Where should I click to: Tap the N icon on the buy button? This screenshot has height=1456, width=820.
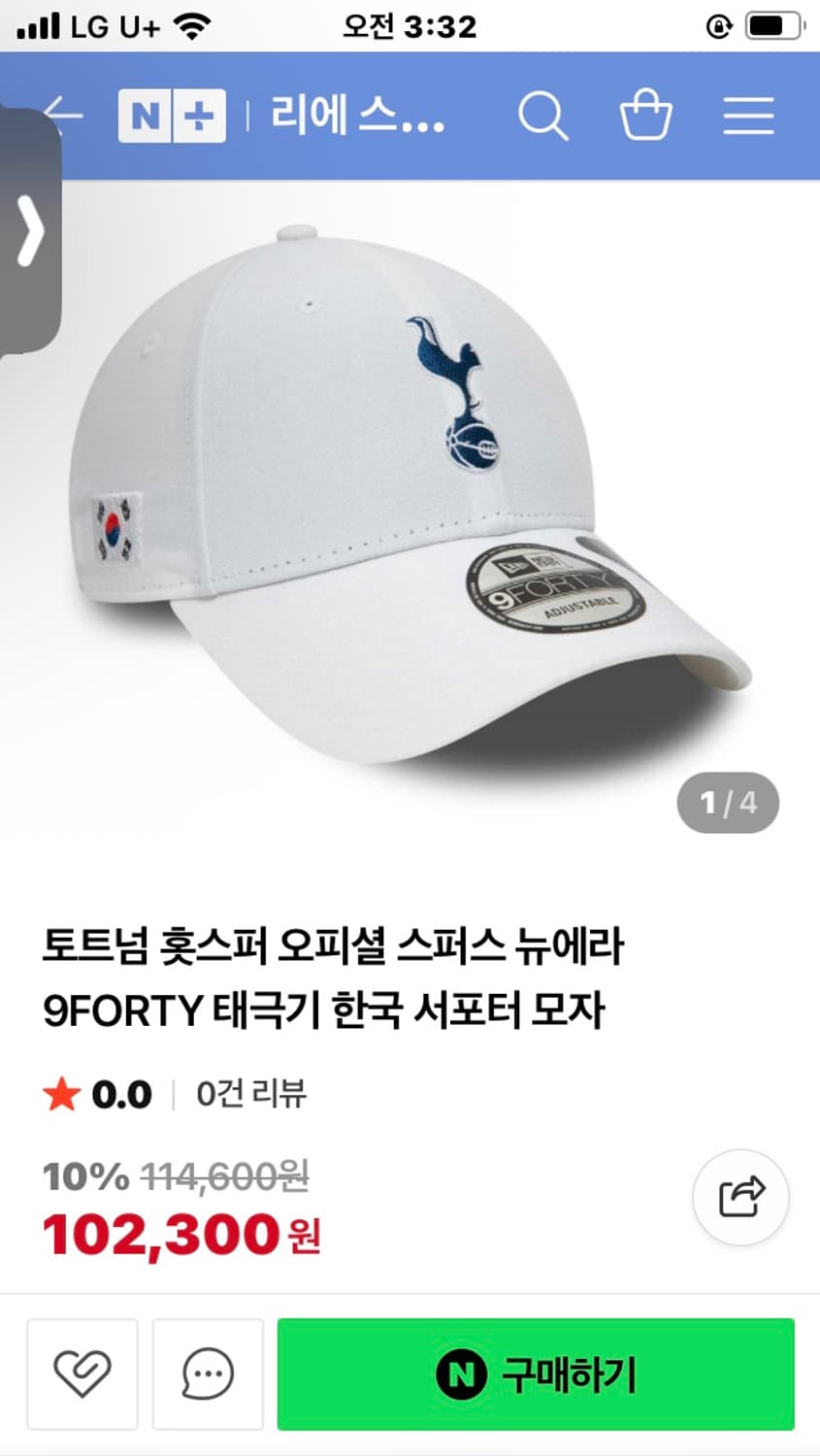(x=465, y=1373)
